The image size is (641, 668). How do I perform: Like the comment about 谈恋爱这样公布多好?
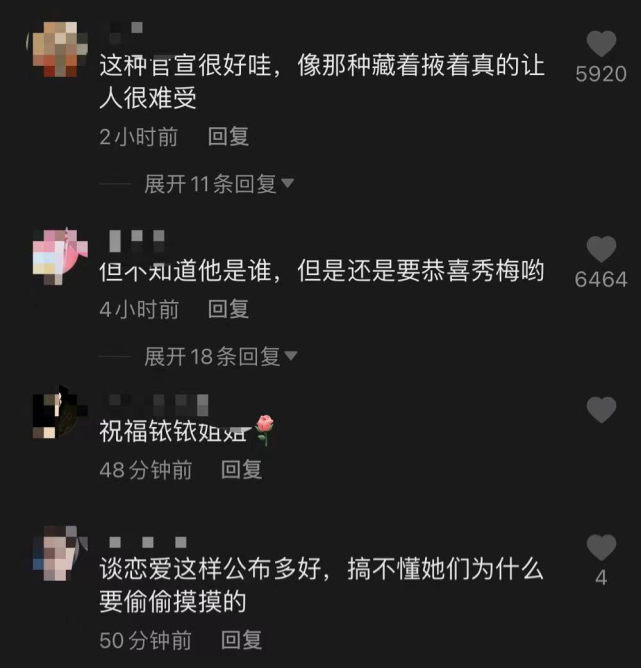coord(601,547)
